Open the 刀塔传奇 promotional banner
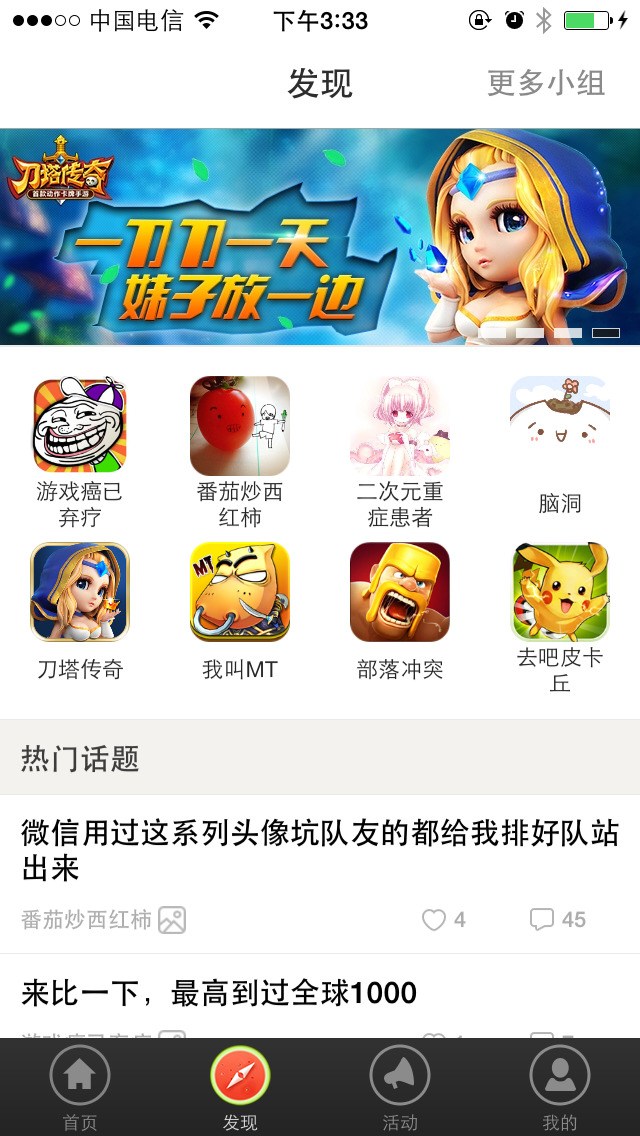Image resolution: width=640 pixels, height=1136 pixels. (x=320, y=236)
